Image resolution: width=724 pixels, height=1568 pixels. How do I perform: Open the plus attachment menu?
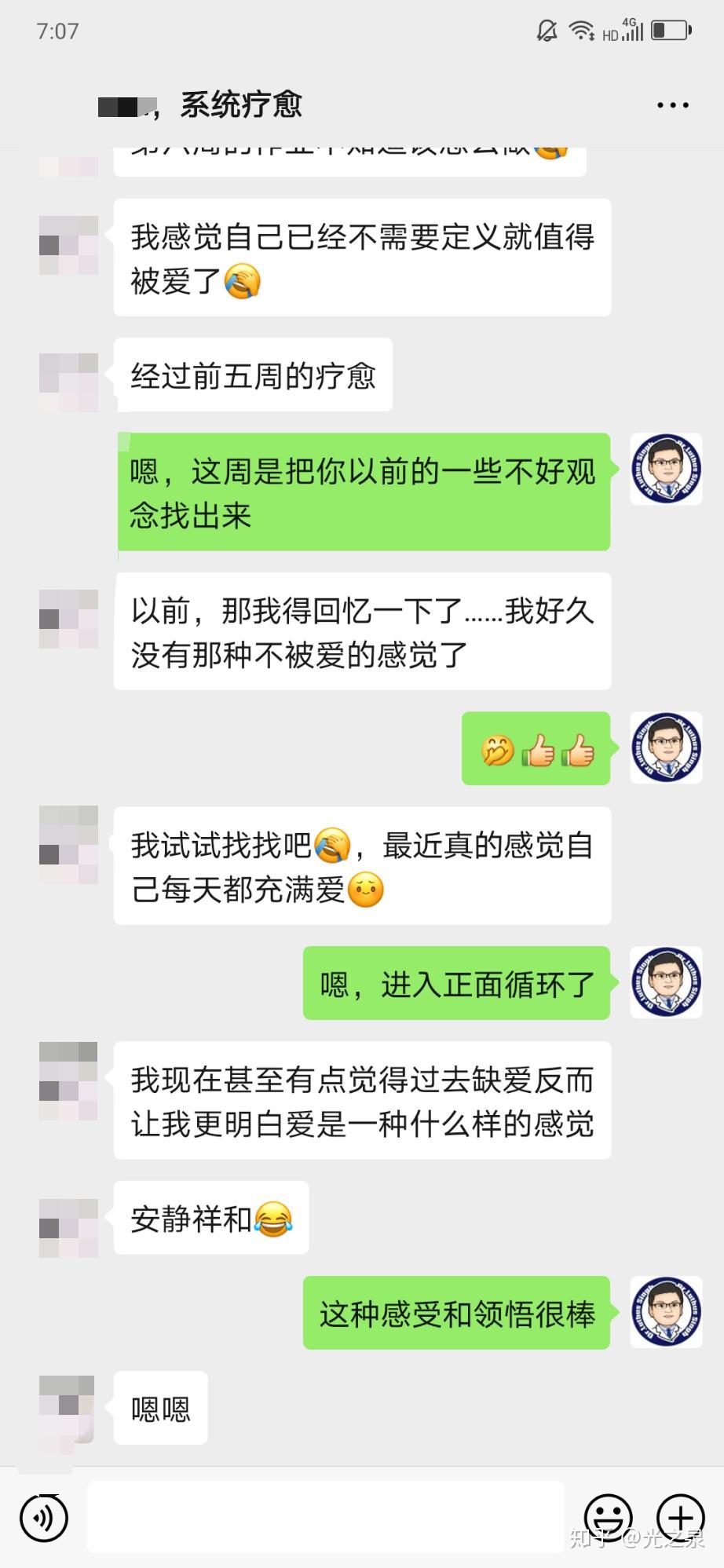(681, 1518)
